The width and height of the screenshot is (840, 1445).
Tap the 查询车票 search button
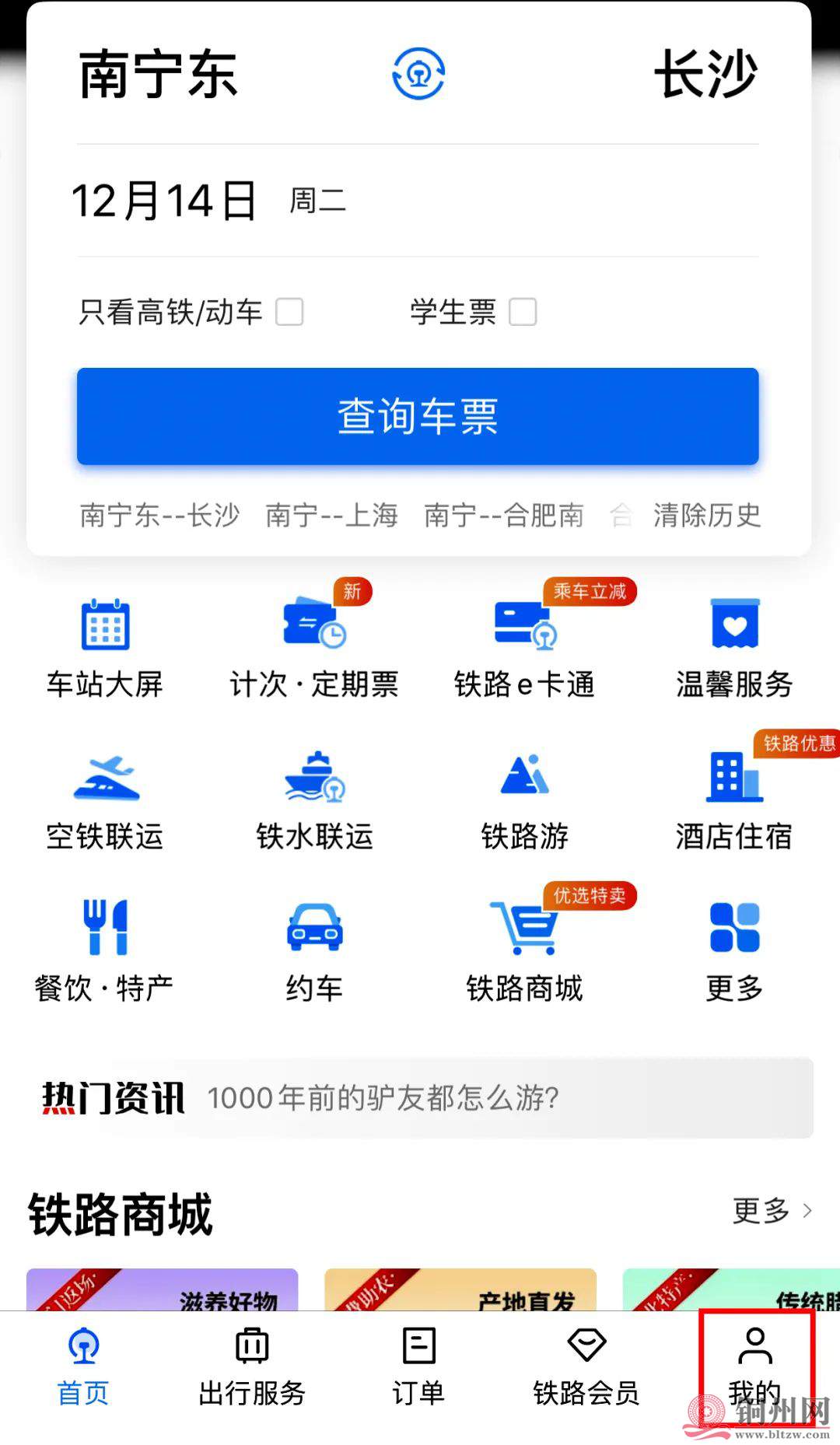coord(418,416)
